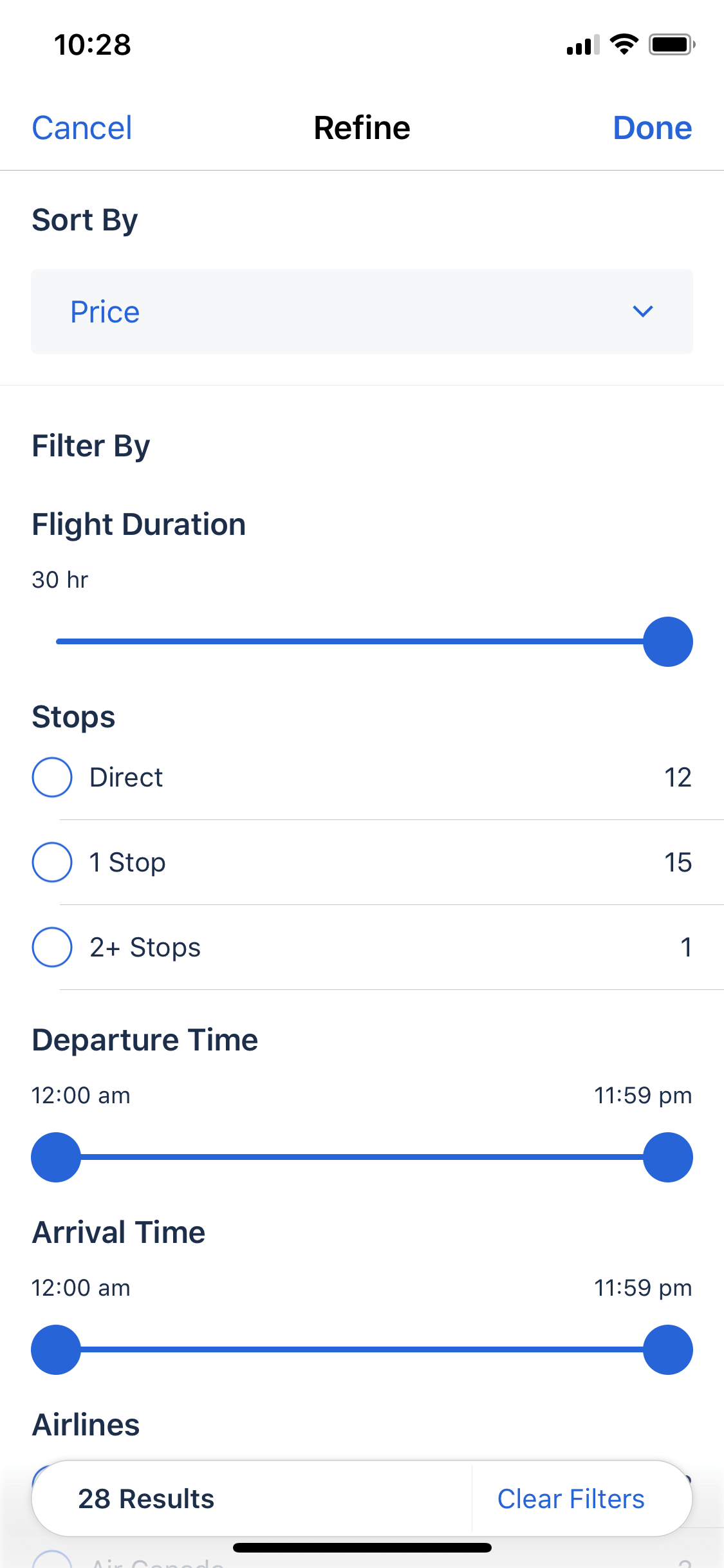The height and width of the screenshot is (1568, 724).
Task: Tap Done to apply filters
Action: [652, 127]
